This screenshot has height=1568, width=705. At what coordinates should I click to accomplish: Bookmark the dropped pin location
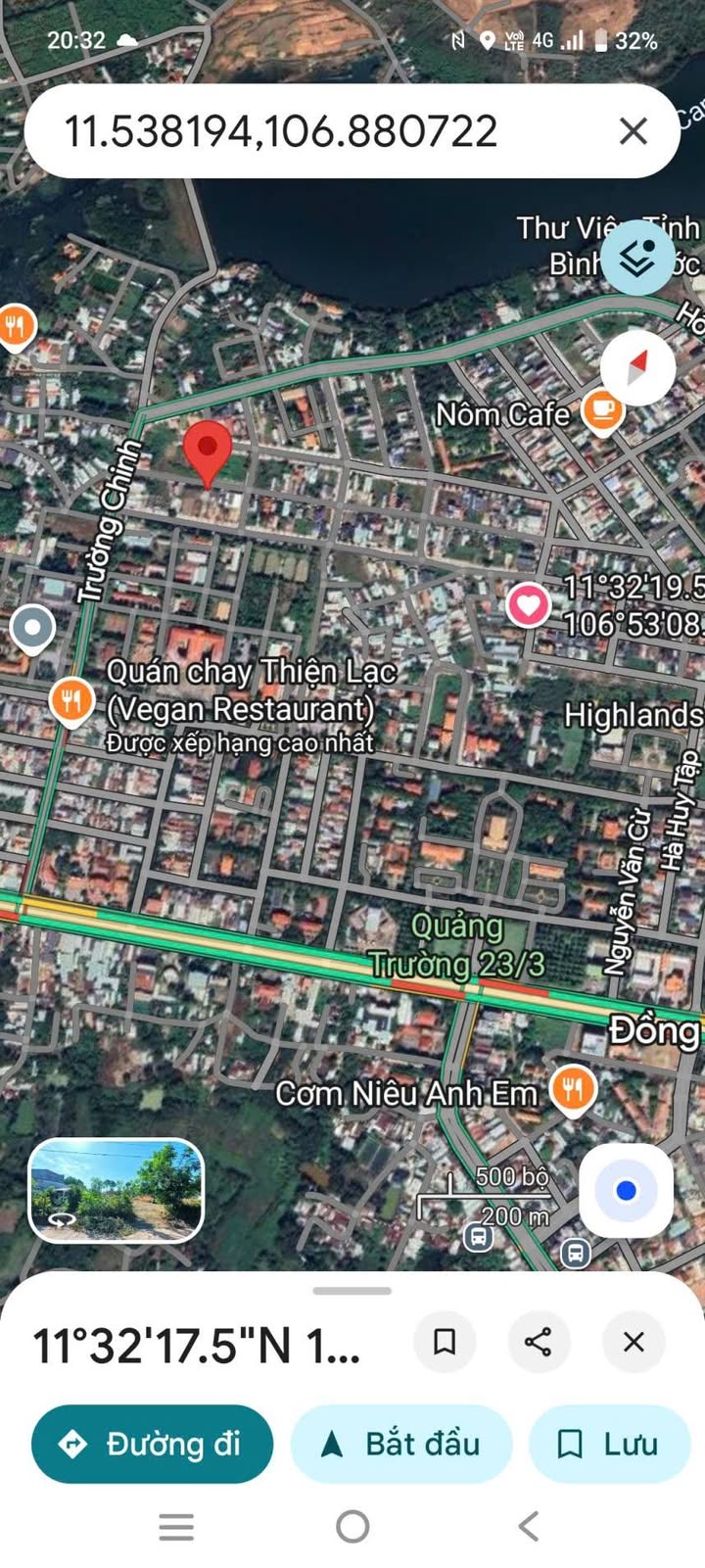point(445,1342)
